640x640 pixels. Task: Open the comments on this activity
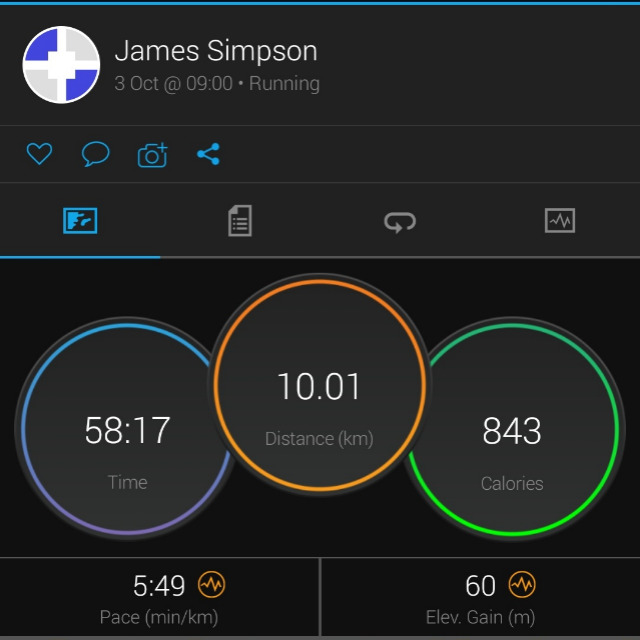tap(95, 155)
